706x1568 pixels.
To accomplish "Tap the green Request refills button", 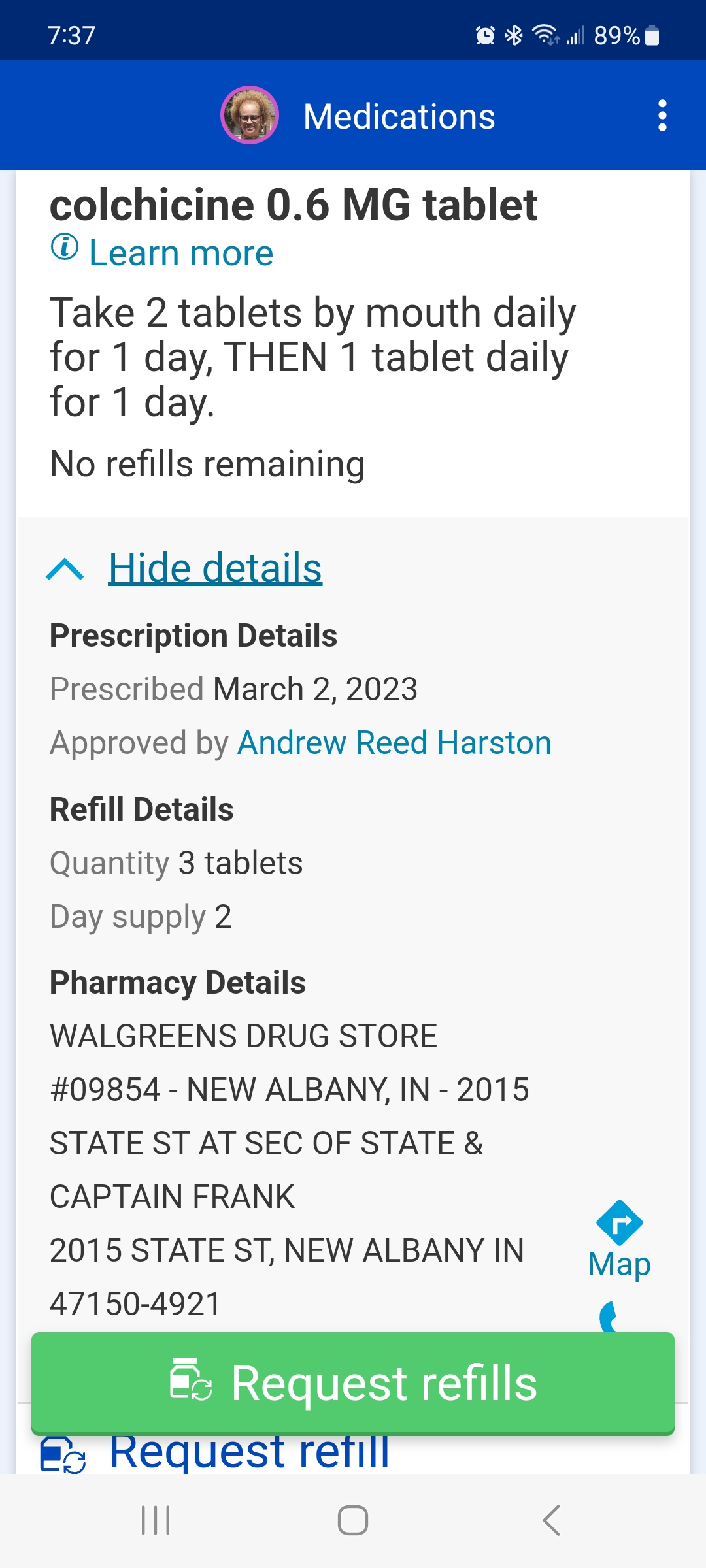I will point(353,1382).
